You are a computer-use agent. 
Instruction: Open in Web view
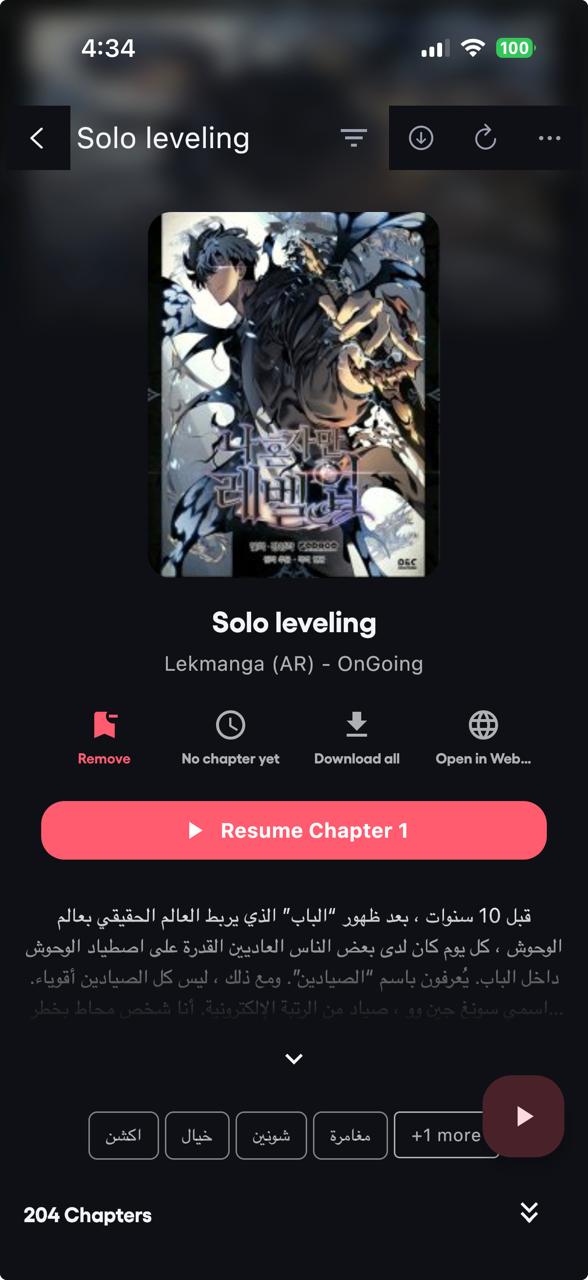483,738
